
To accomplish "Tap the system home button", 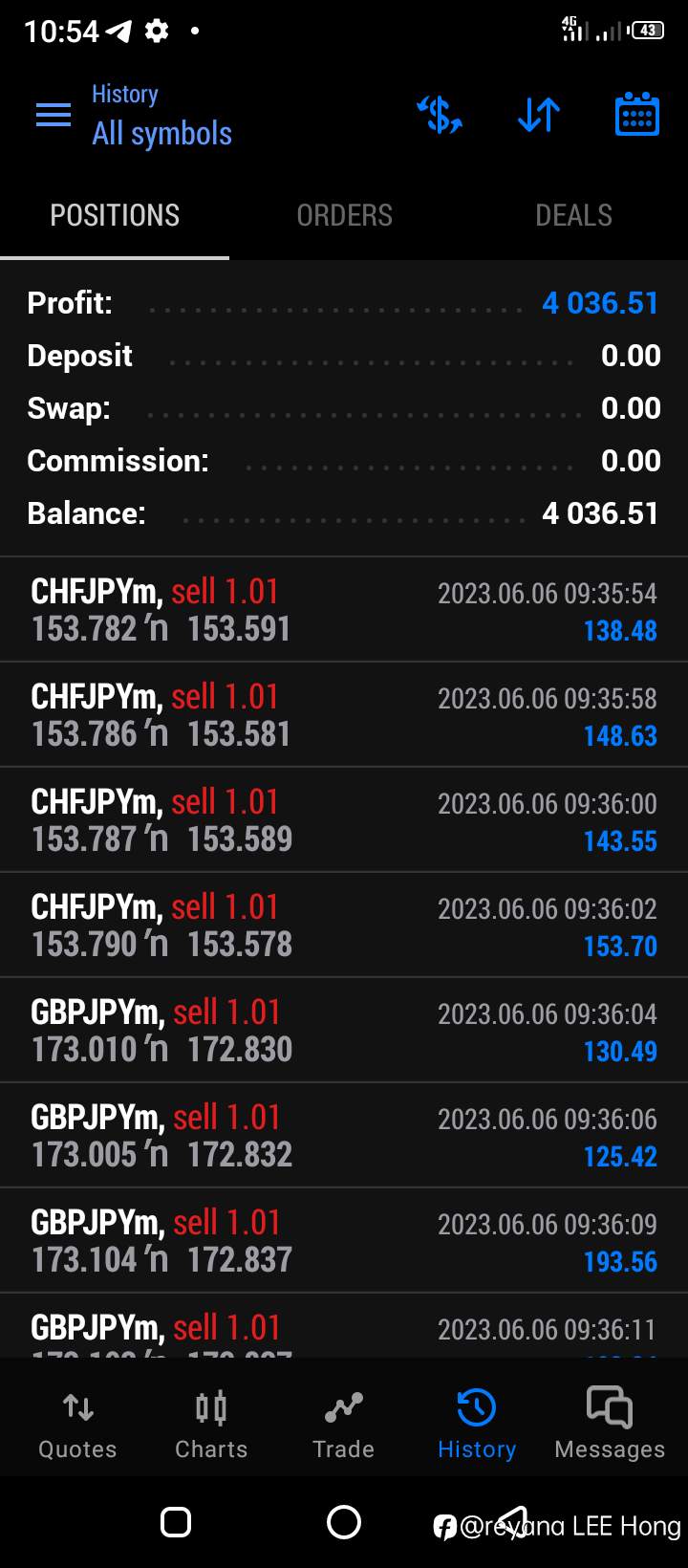I will click(x=344, y=1522).
